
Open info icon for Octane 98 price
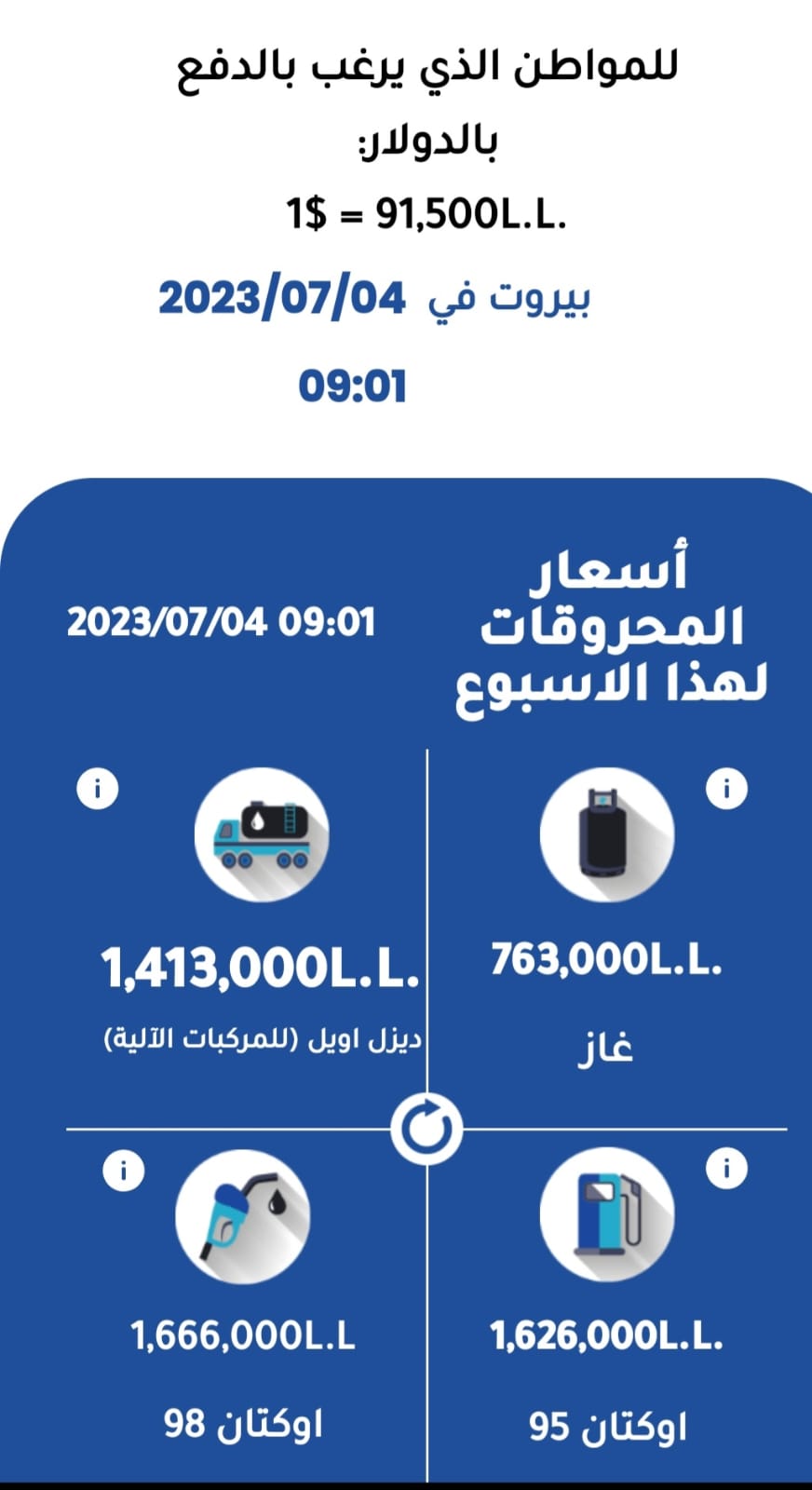[x=123, y=1170]
